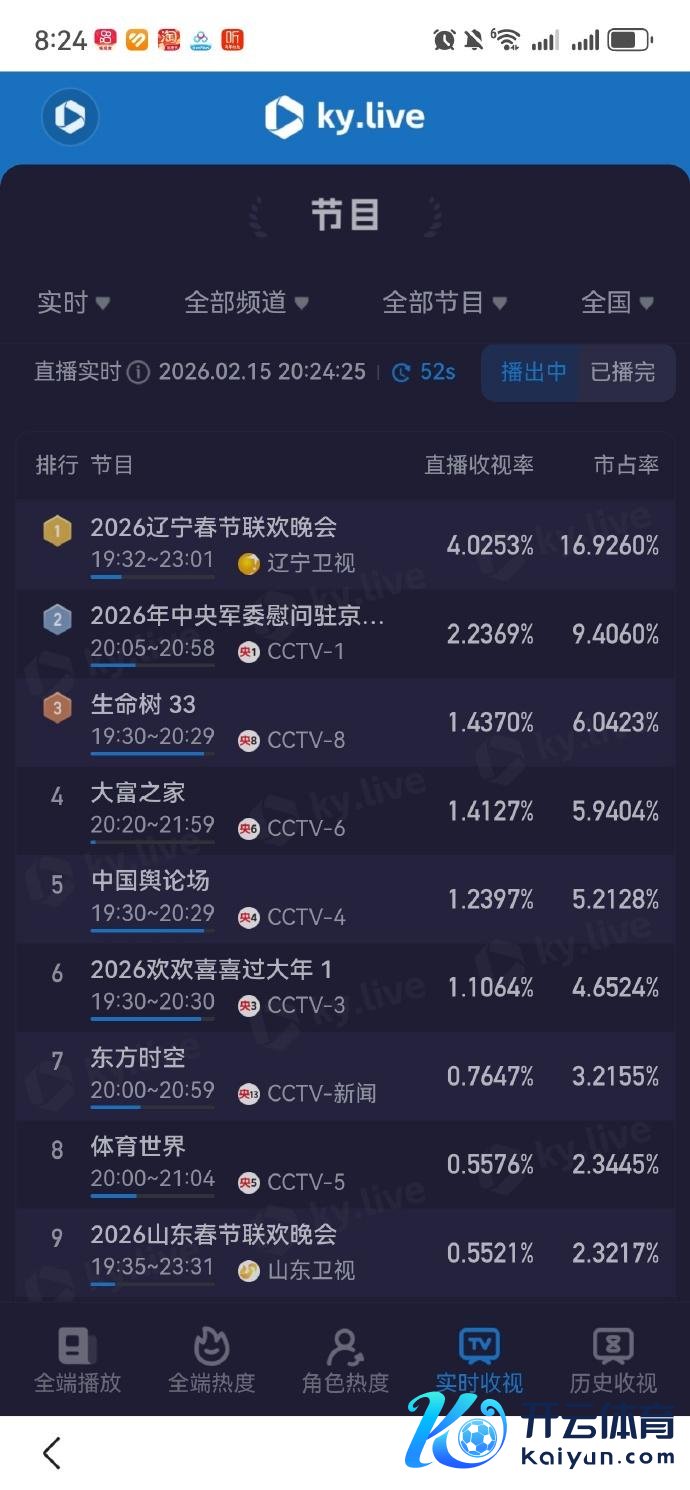
Task: Go back with the system back arrow
Action: click(x=52, y=1452)
